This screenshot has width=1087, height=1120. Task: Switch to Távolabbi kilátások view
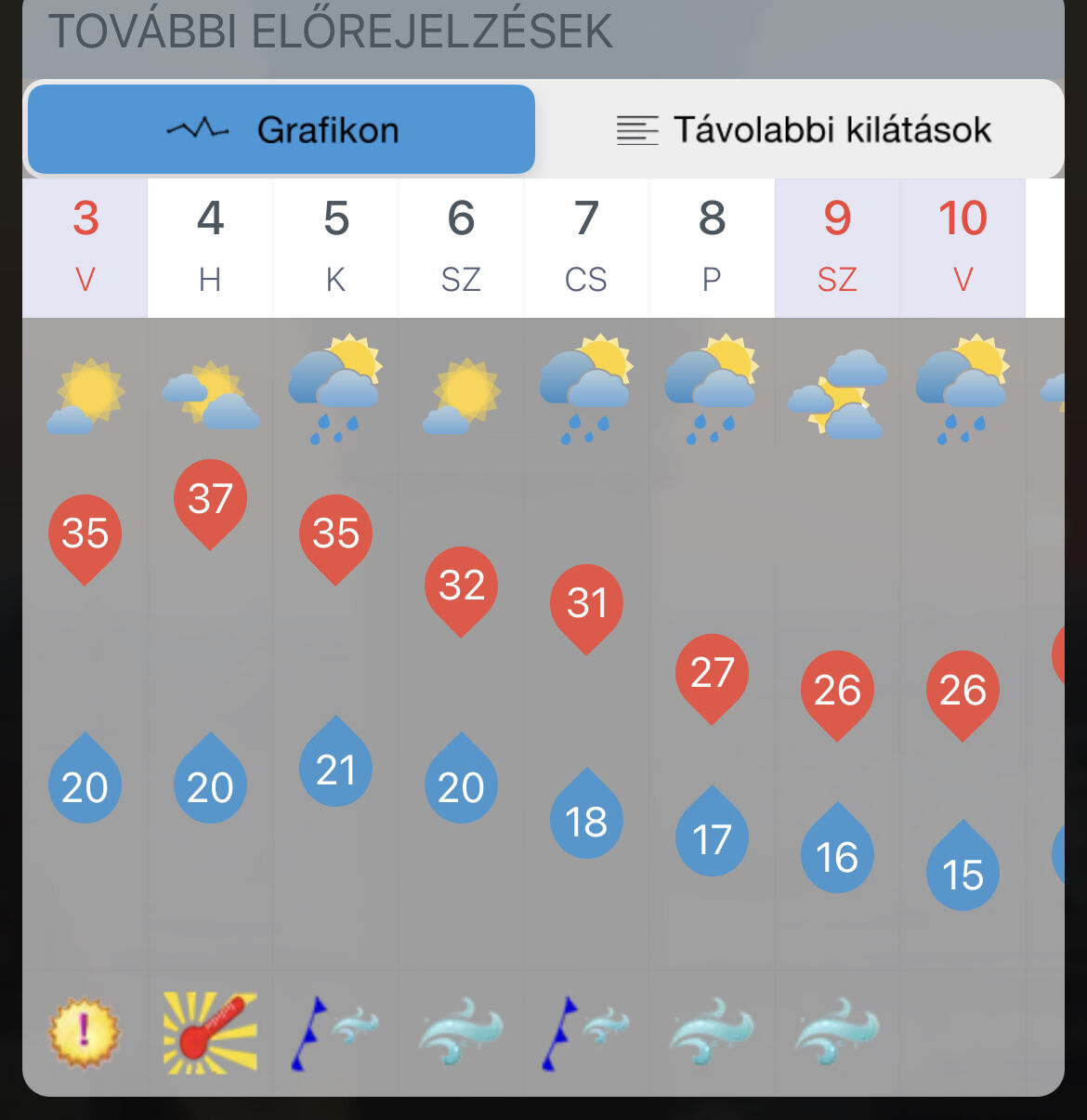(x=803, y=129)
